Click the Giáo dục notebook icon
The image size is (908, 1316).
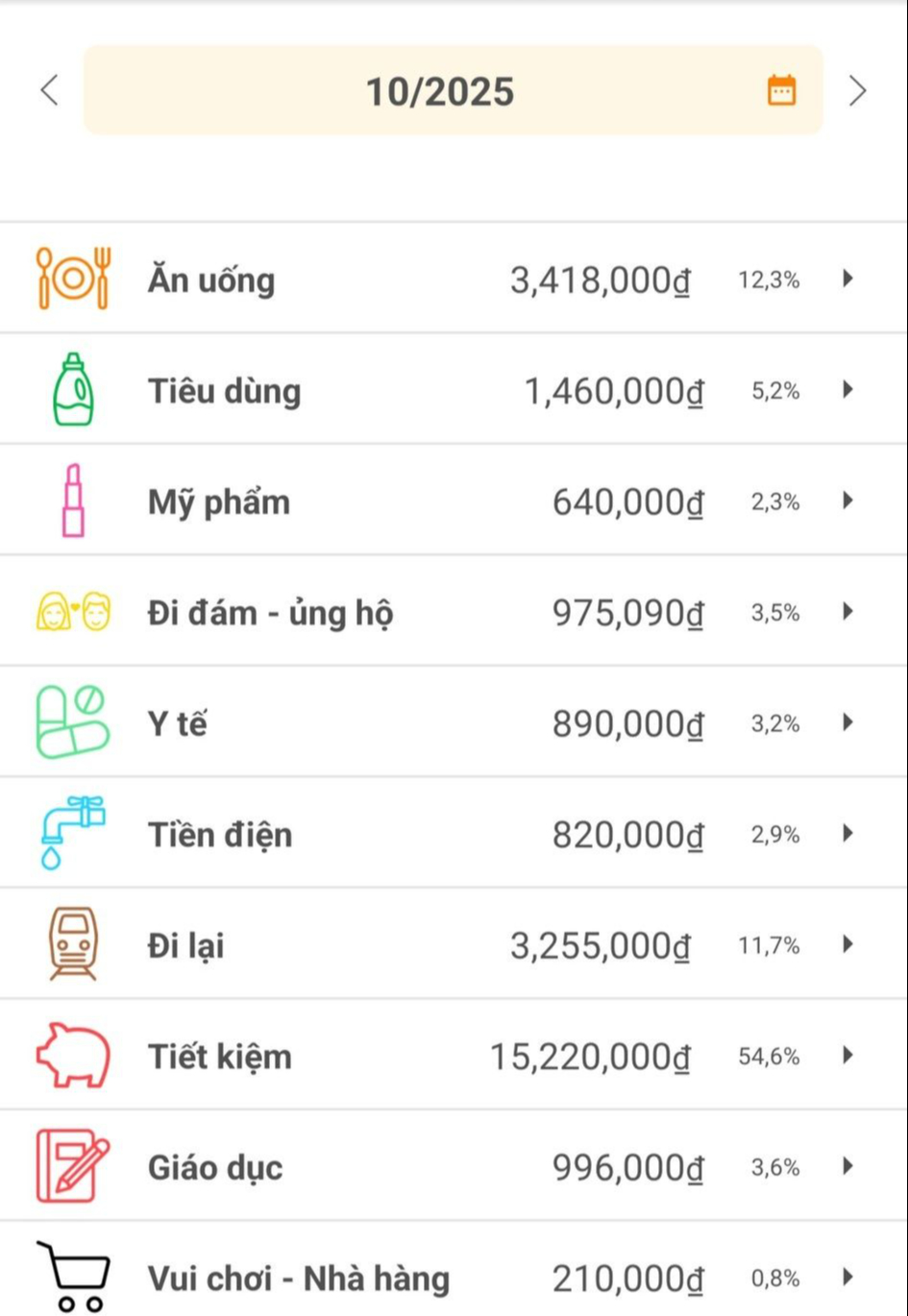click(x=72, y=1165)
